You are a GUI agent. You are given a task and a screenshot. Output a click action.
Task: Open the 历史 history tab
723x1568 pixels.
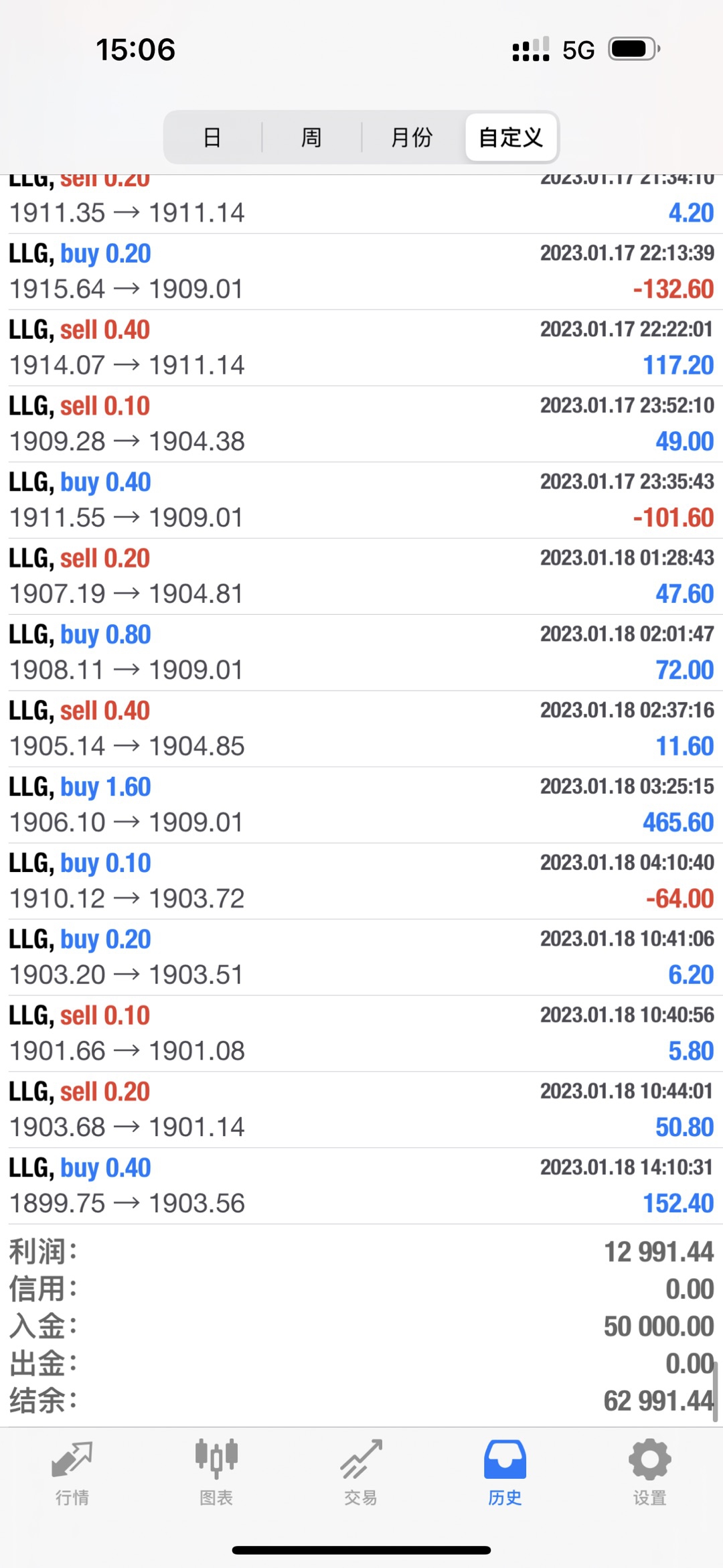pos(505,1472)
